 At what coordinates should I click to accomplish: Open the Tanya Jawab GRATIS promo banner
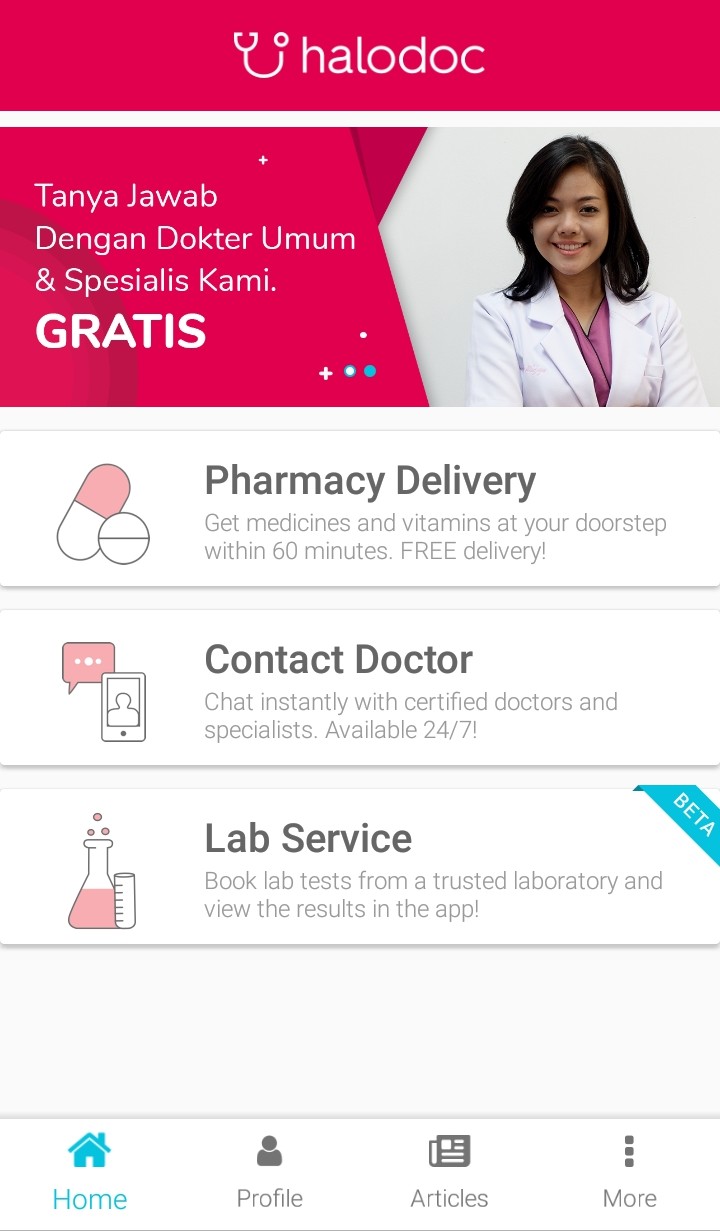359,267
